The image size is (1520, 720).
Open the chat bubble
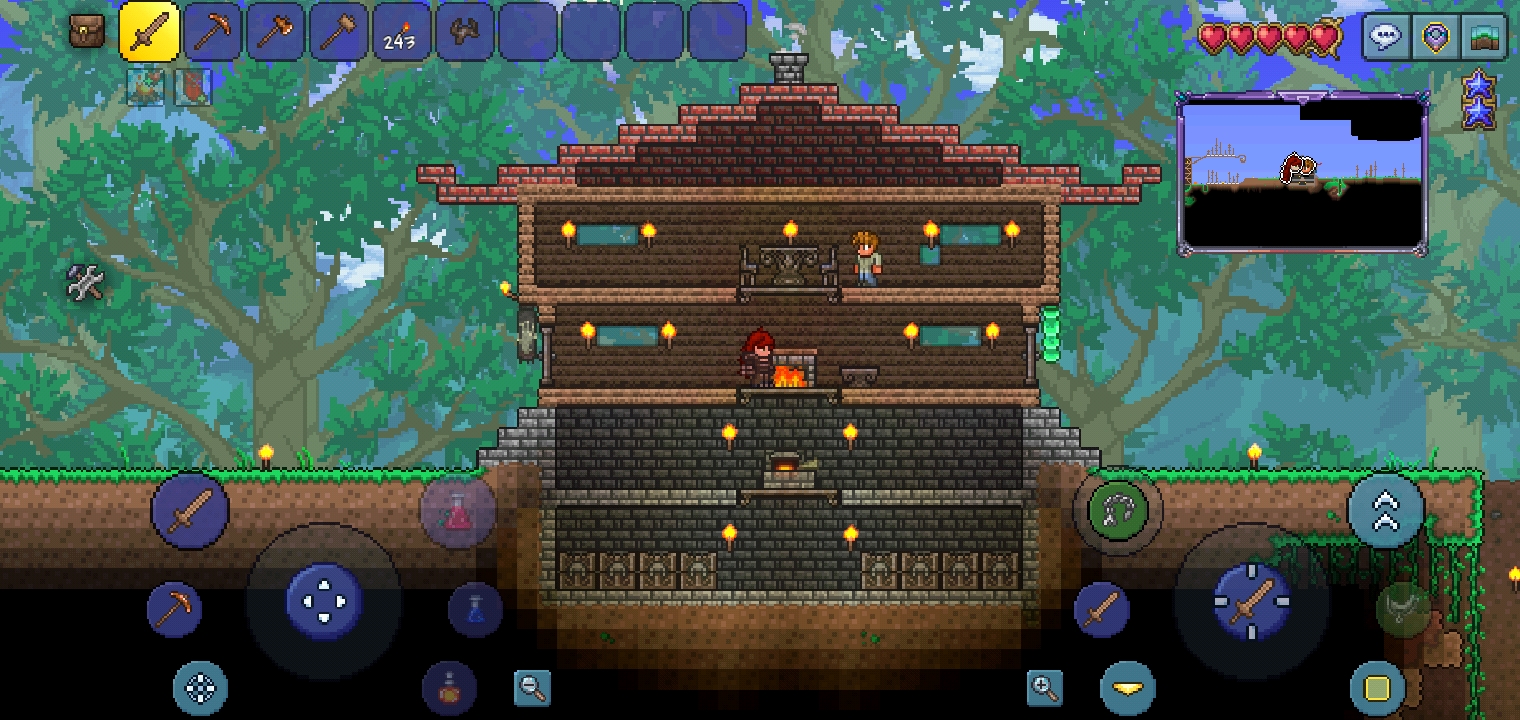pos(1386,38)
